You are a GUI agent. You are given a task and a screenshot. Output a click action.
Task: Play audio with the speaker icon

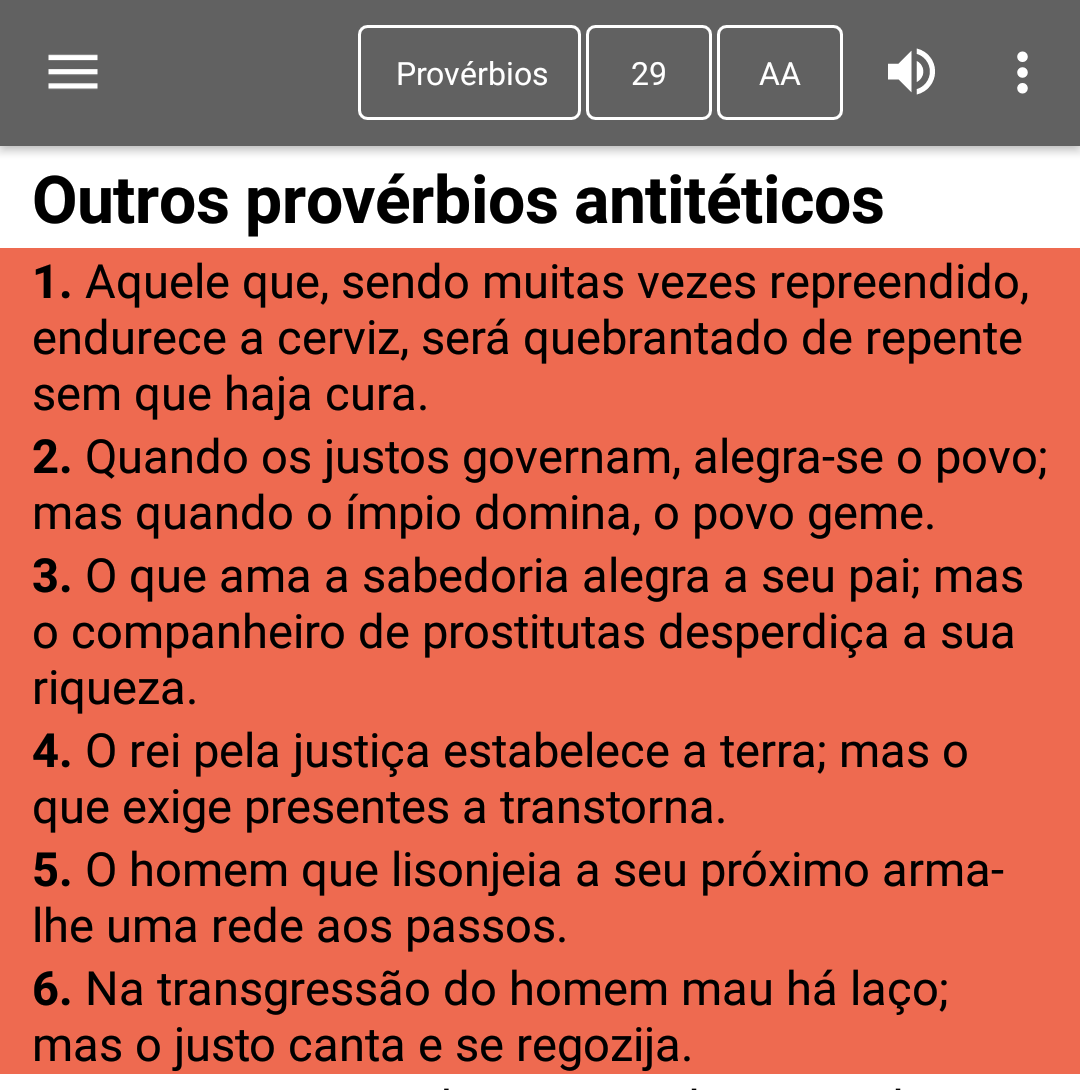coord(910,73)
